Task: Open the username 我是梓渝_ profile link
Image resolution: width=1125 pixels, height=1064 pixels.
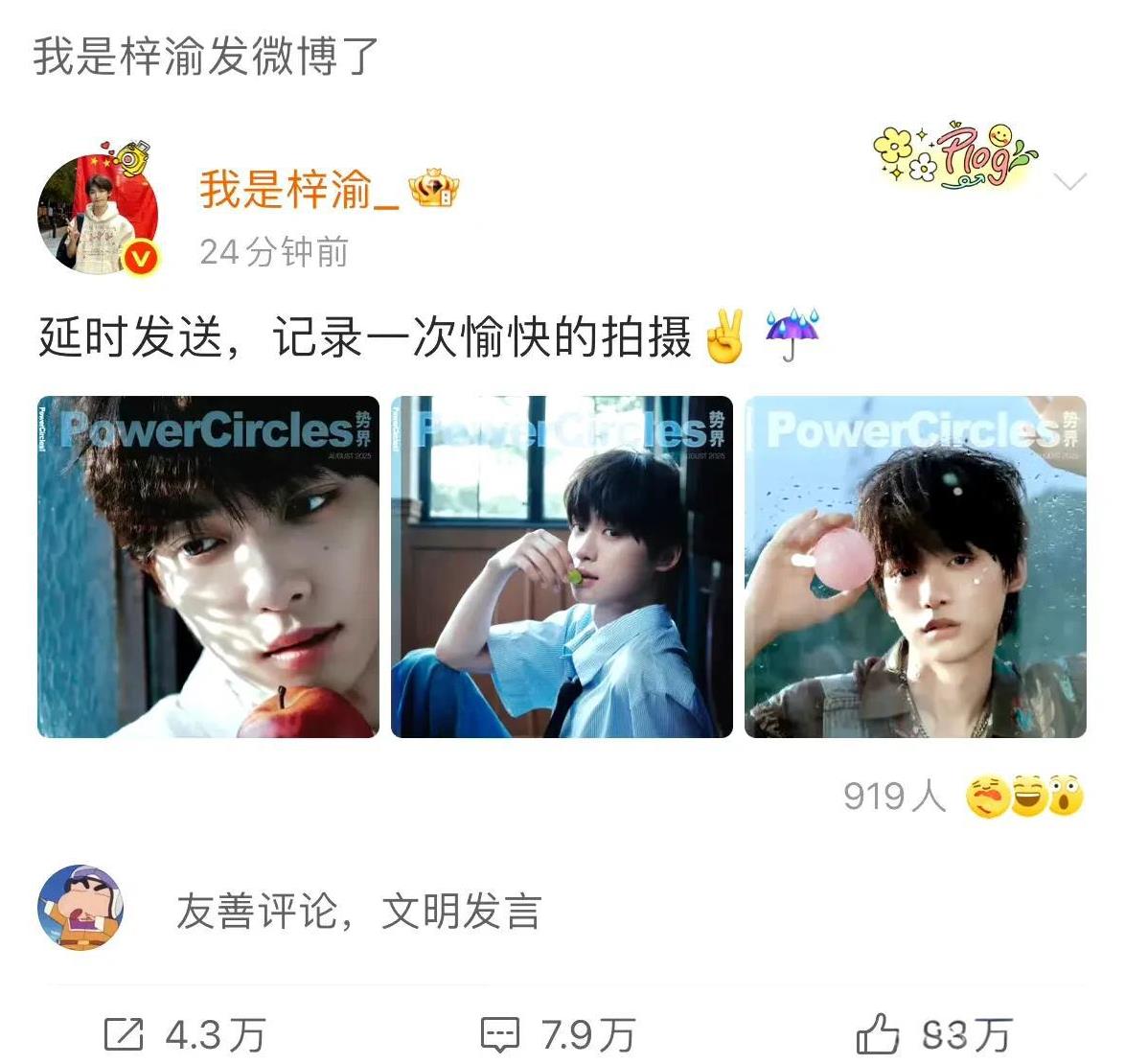Action: pyautogui.click(x=299, y=190)
